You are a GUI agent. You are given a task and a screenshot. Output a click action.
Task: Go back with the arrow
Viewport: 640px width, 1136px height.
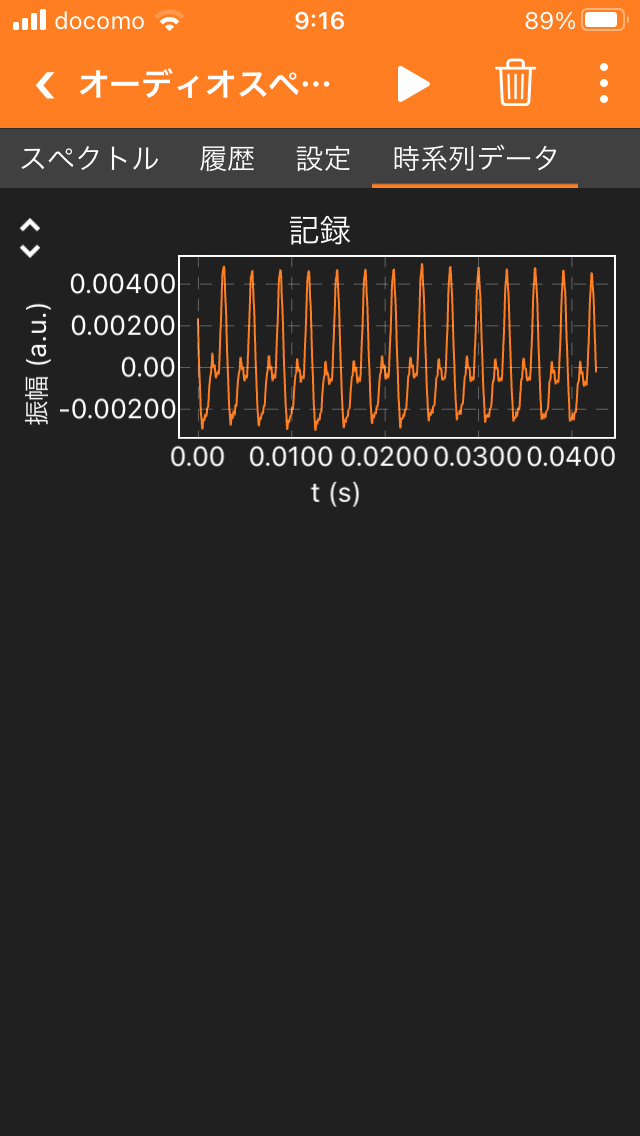pyautogui.click(x=45, y=85)
